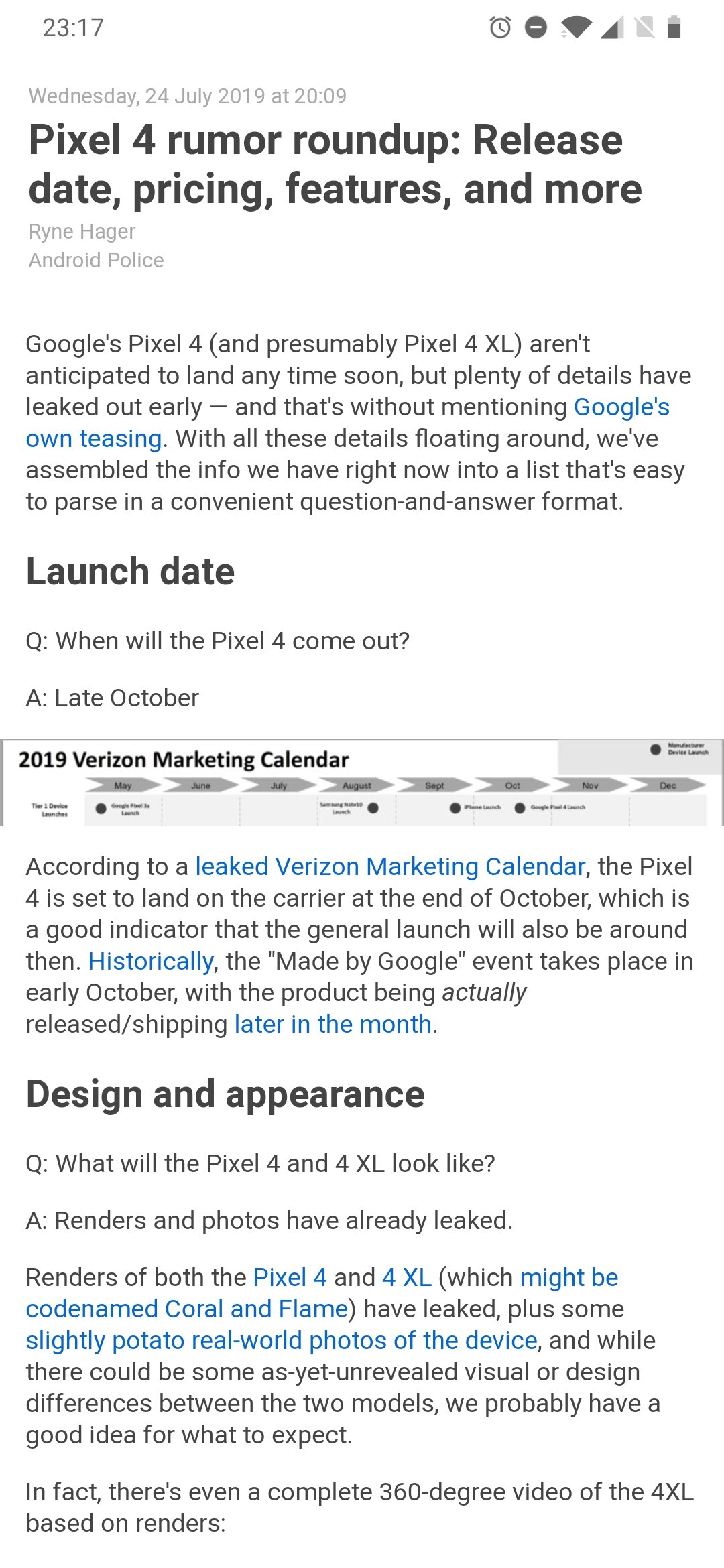This screenshot has height=1568, width=724.
Task: View the Verizon Marketing Calendar image
Action: point(362,783)
